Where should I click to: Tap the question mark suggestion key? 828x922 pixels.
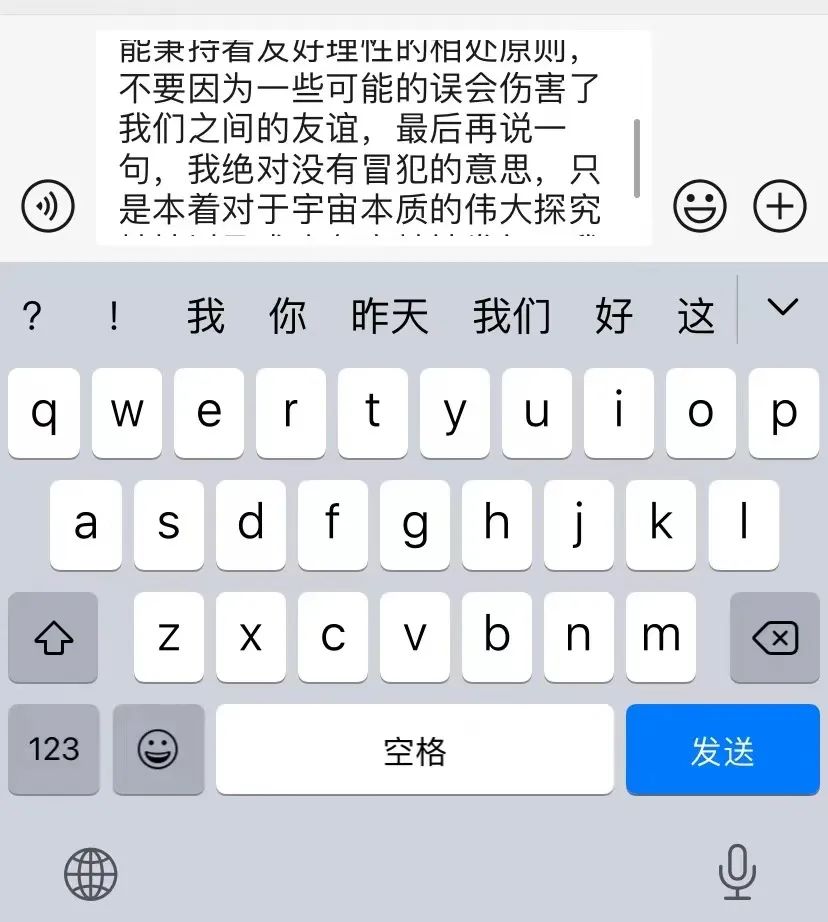tap(33, 314)
